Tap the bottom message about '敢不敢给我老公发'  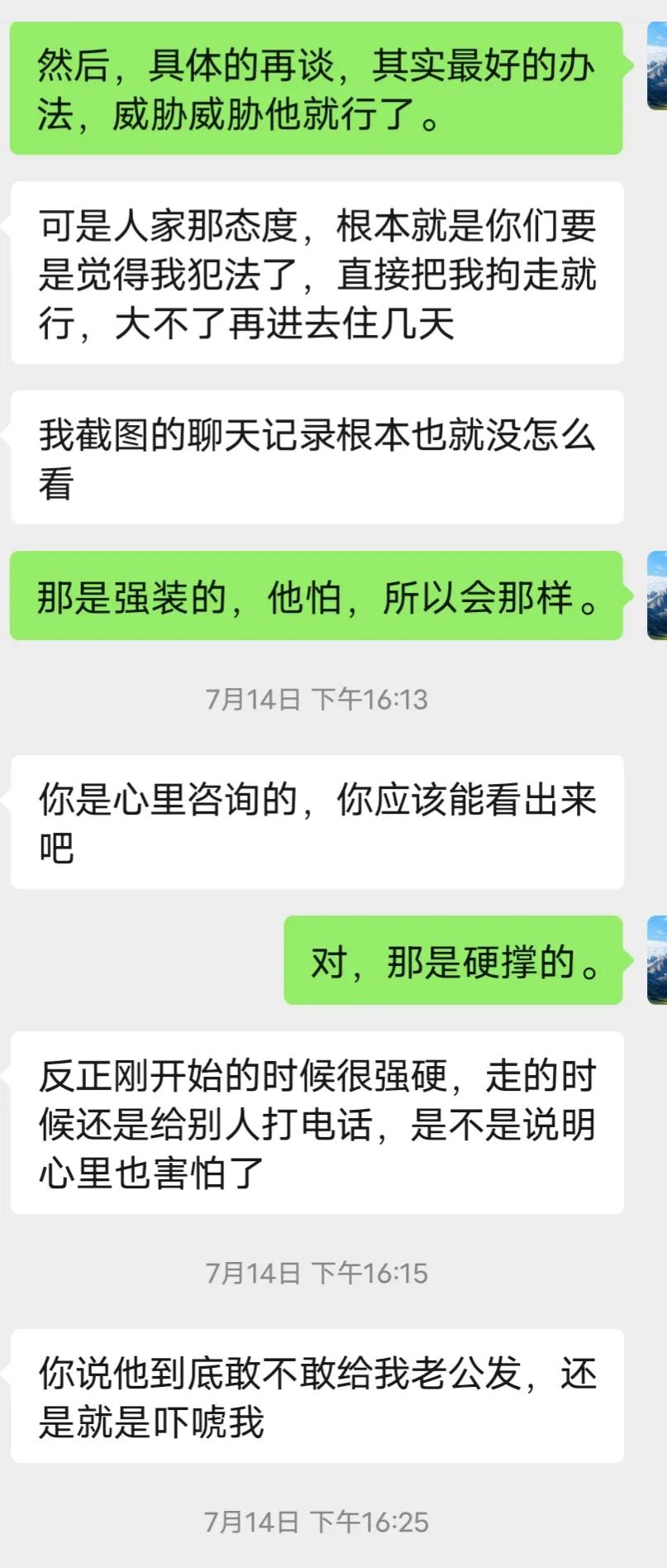pyautogui.click(x=318, y=1394)
